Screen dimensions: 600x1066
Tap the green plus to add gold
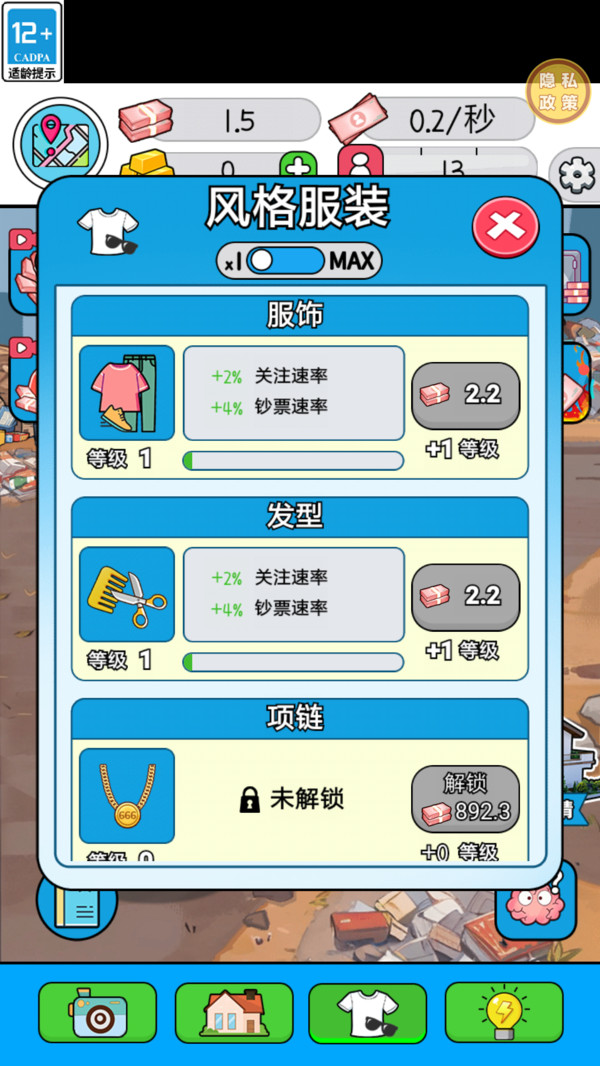click(x=299, y=167)
